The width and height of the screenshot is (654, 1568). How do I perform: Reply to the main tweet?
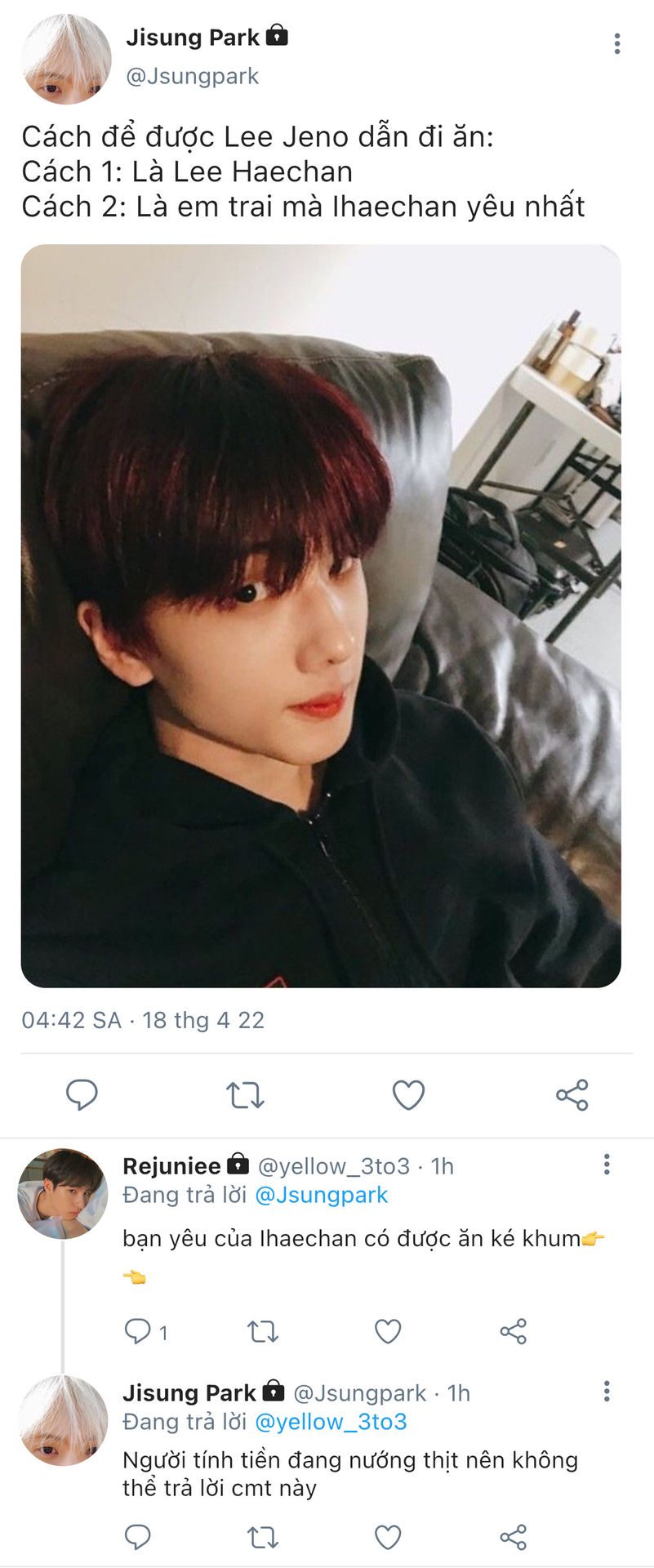pos(82,1094)
